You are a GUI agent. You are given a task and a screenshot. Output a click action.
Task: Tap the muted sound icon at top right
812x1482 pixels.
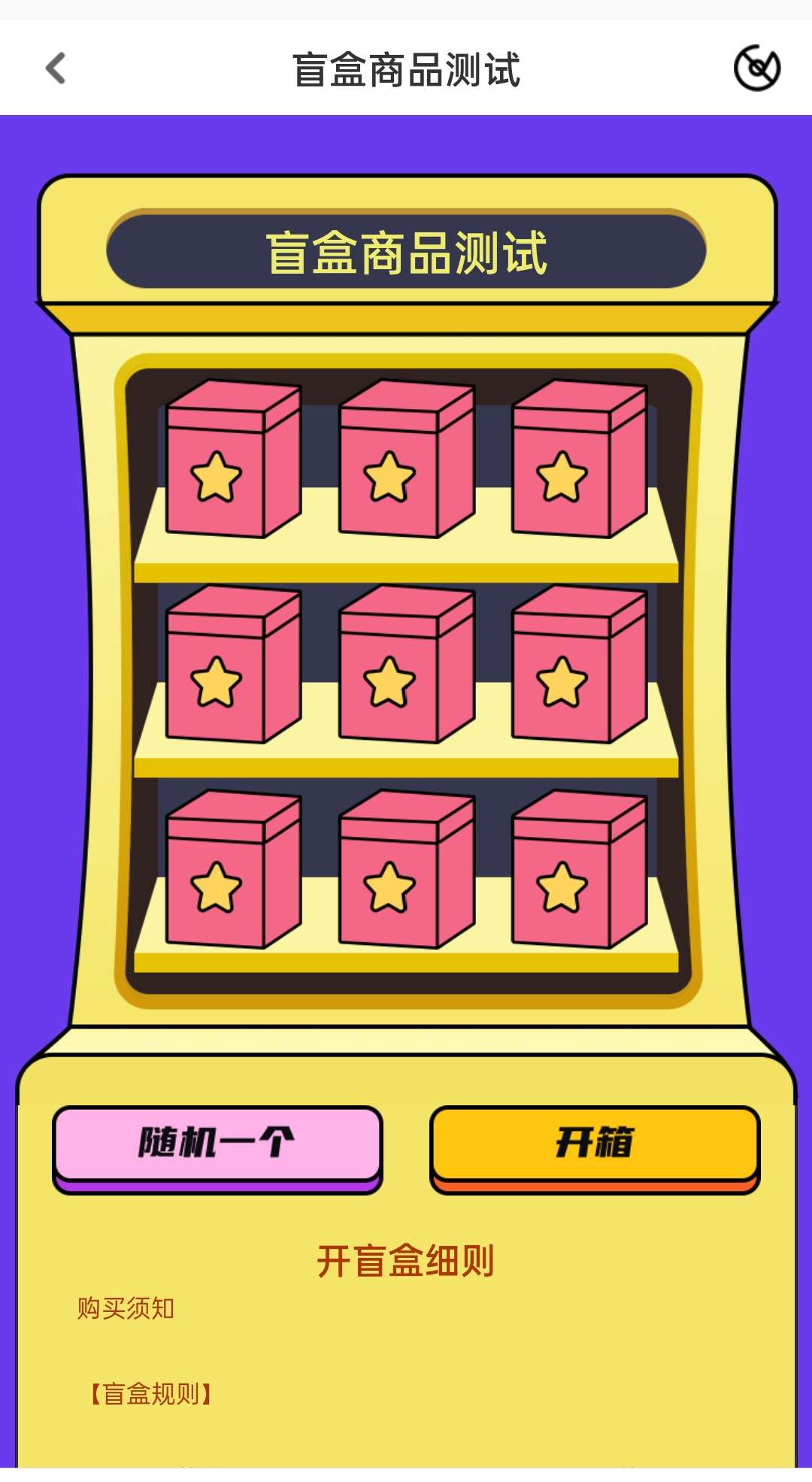point(756,68)
